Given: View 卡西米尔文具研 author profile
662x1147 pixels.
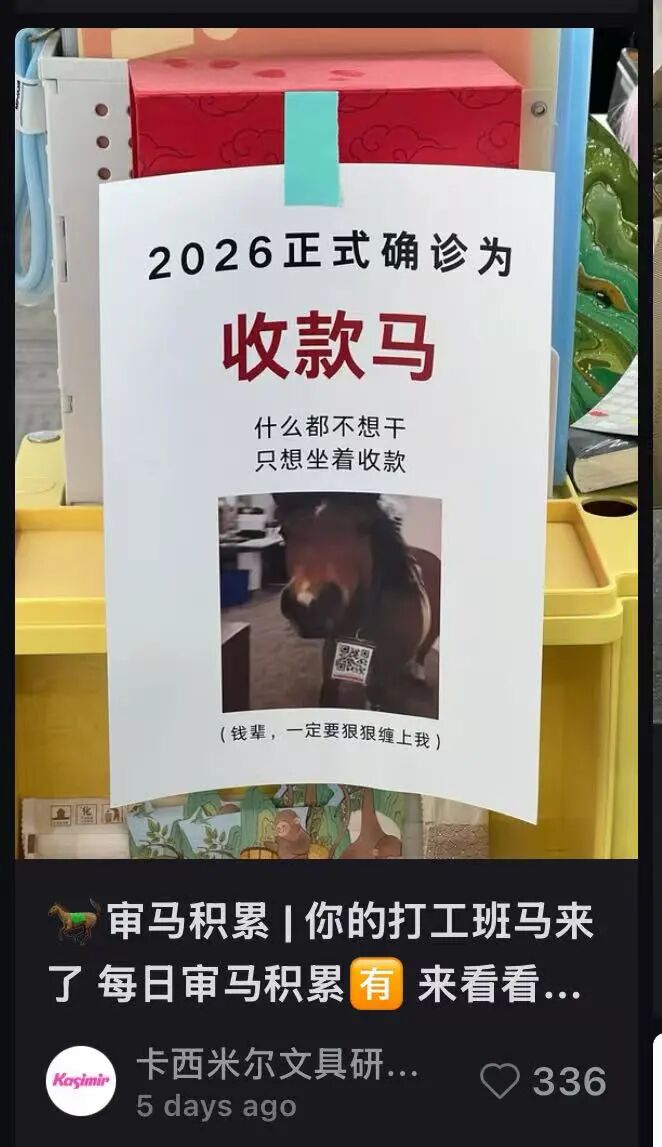Looking at the screenshot, I should 277,1066.
